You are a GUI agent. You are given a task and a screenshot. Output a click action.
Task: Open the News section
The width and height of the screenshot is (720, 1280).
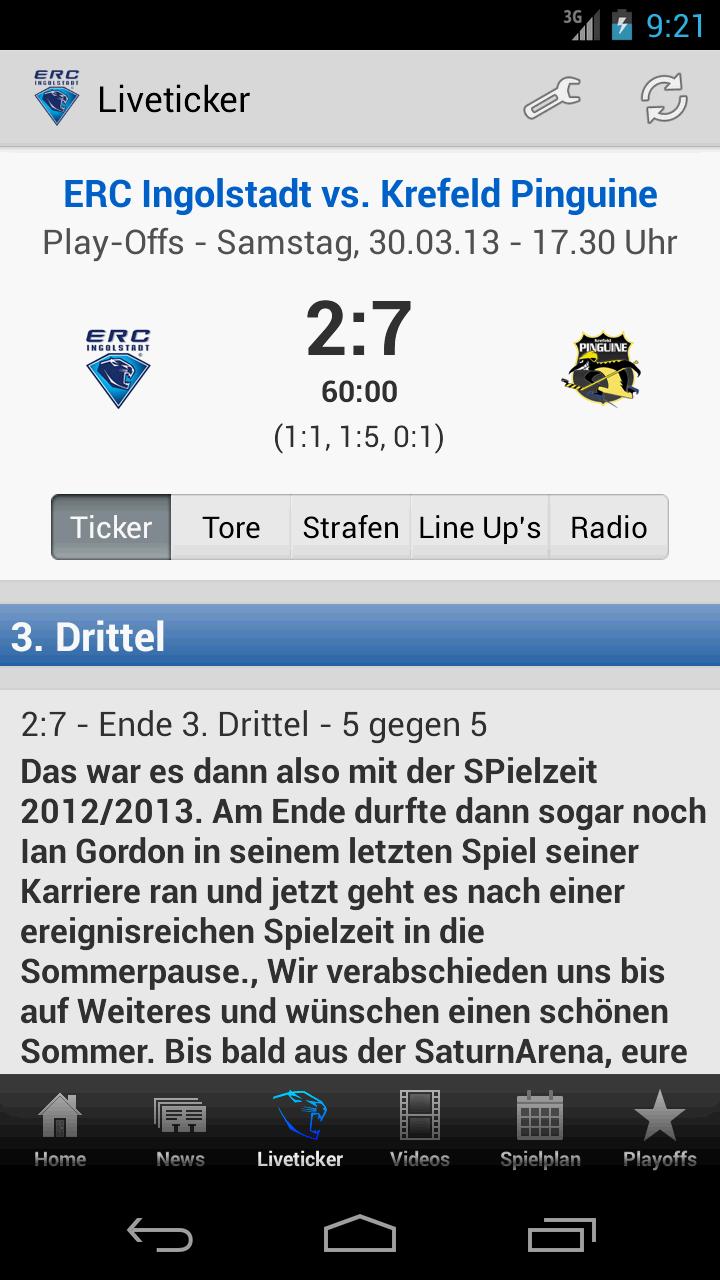[x=180, y=1130]
